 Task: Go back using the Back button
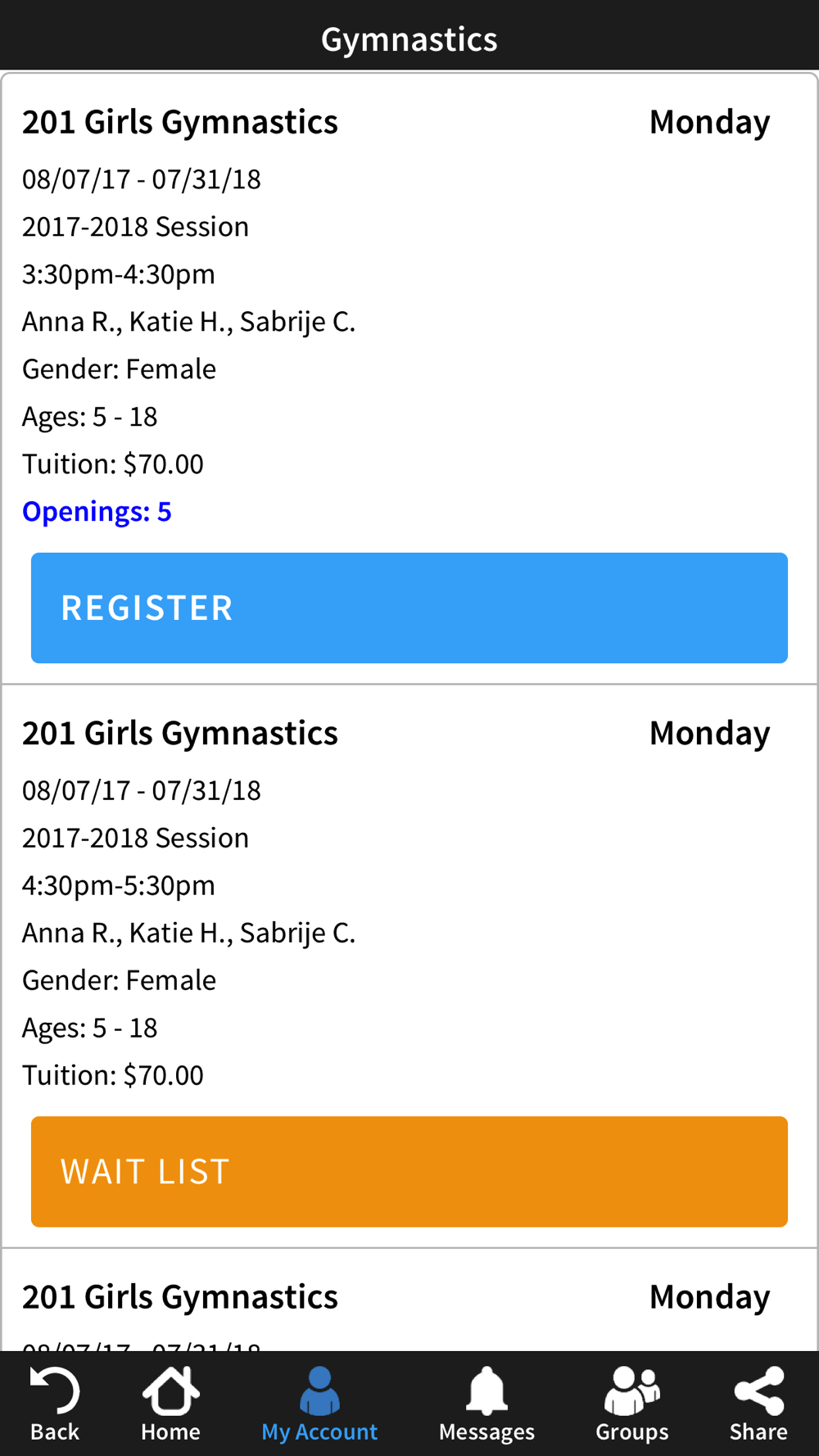55,1404
